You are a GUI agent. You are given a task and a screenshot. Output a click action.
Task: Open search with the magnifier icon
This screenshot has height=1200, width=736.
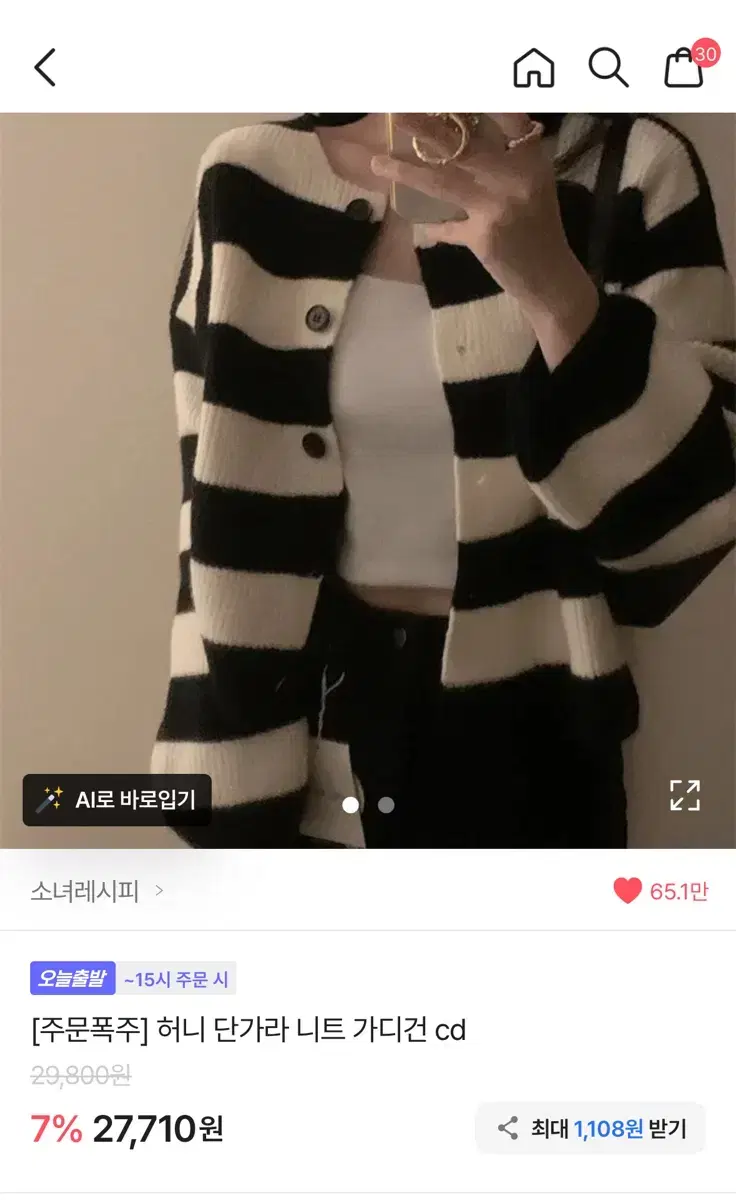[607, 68]
